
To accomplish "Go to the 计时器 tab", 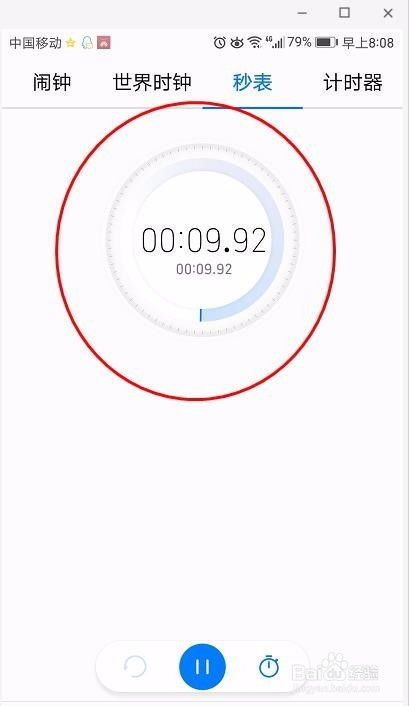I will [353, 82].
